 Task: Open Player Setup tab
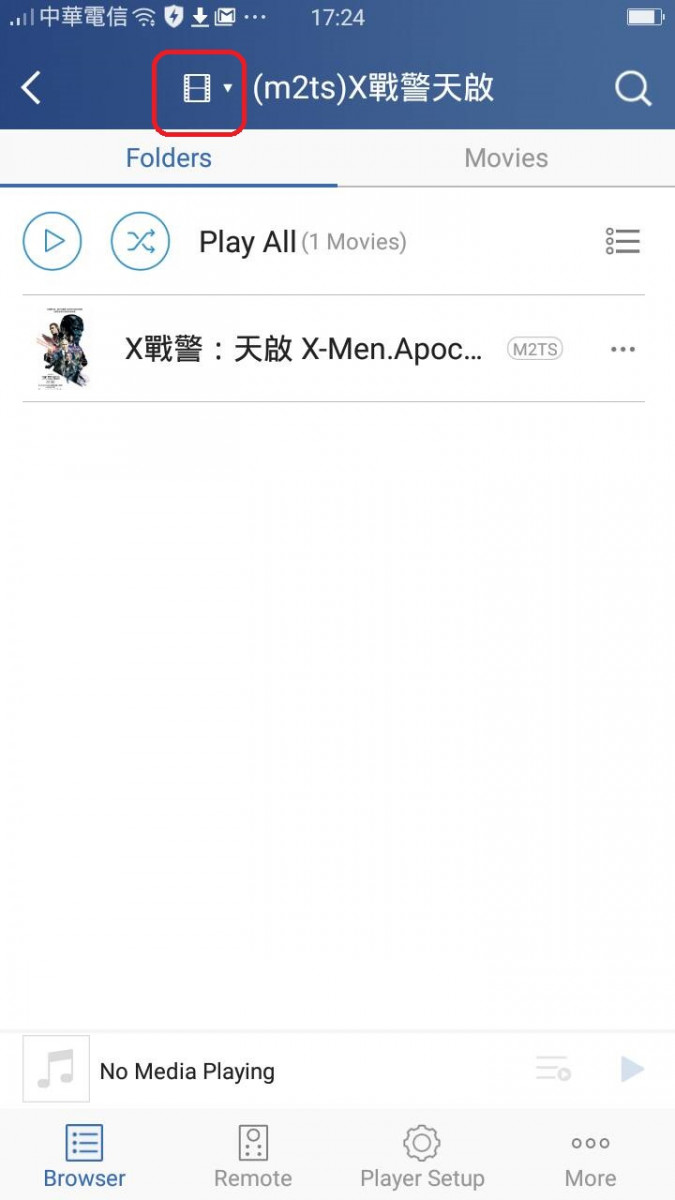pyautogui.click(x=422, y=1156)
